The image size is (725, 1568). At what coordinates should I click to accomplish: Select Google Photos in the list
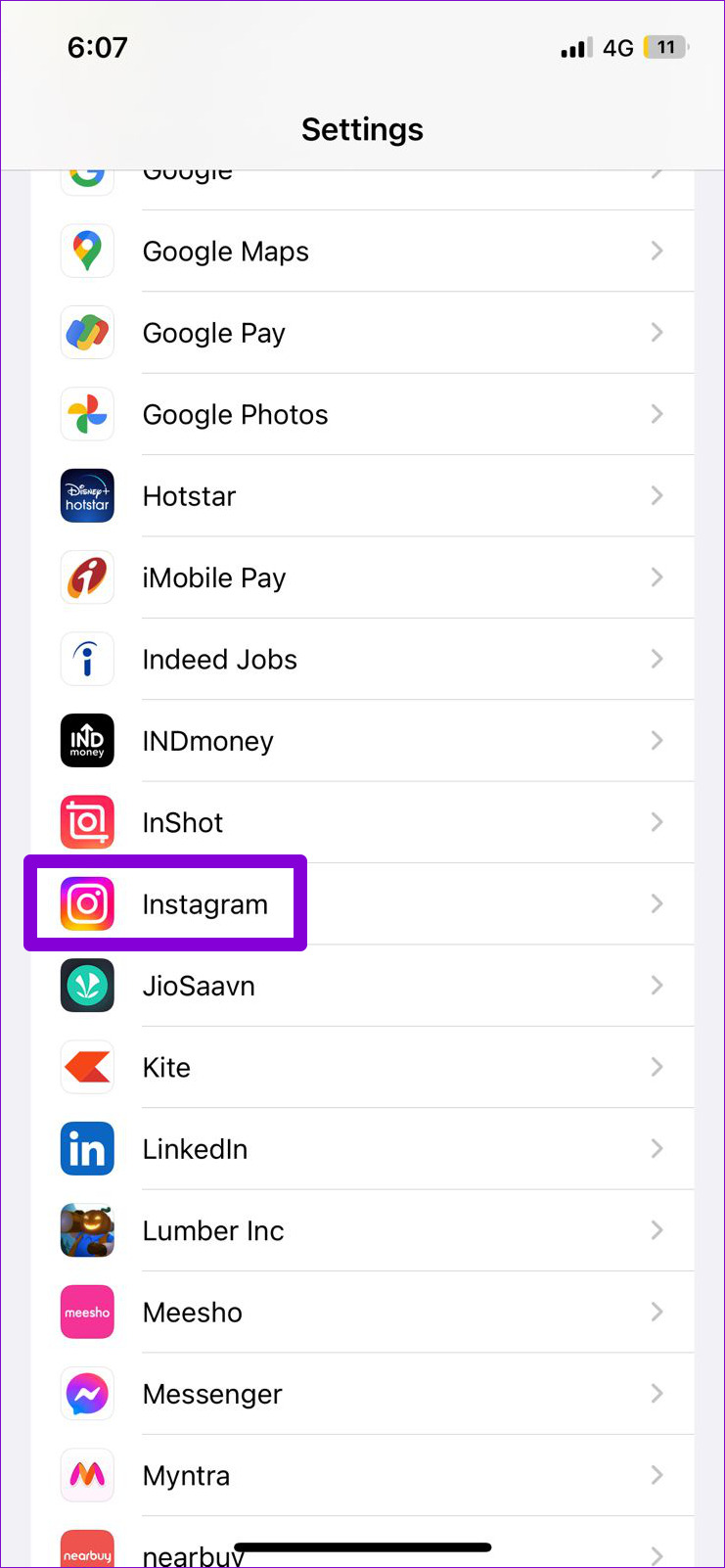[362, 414]
